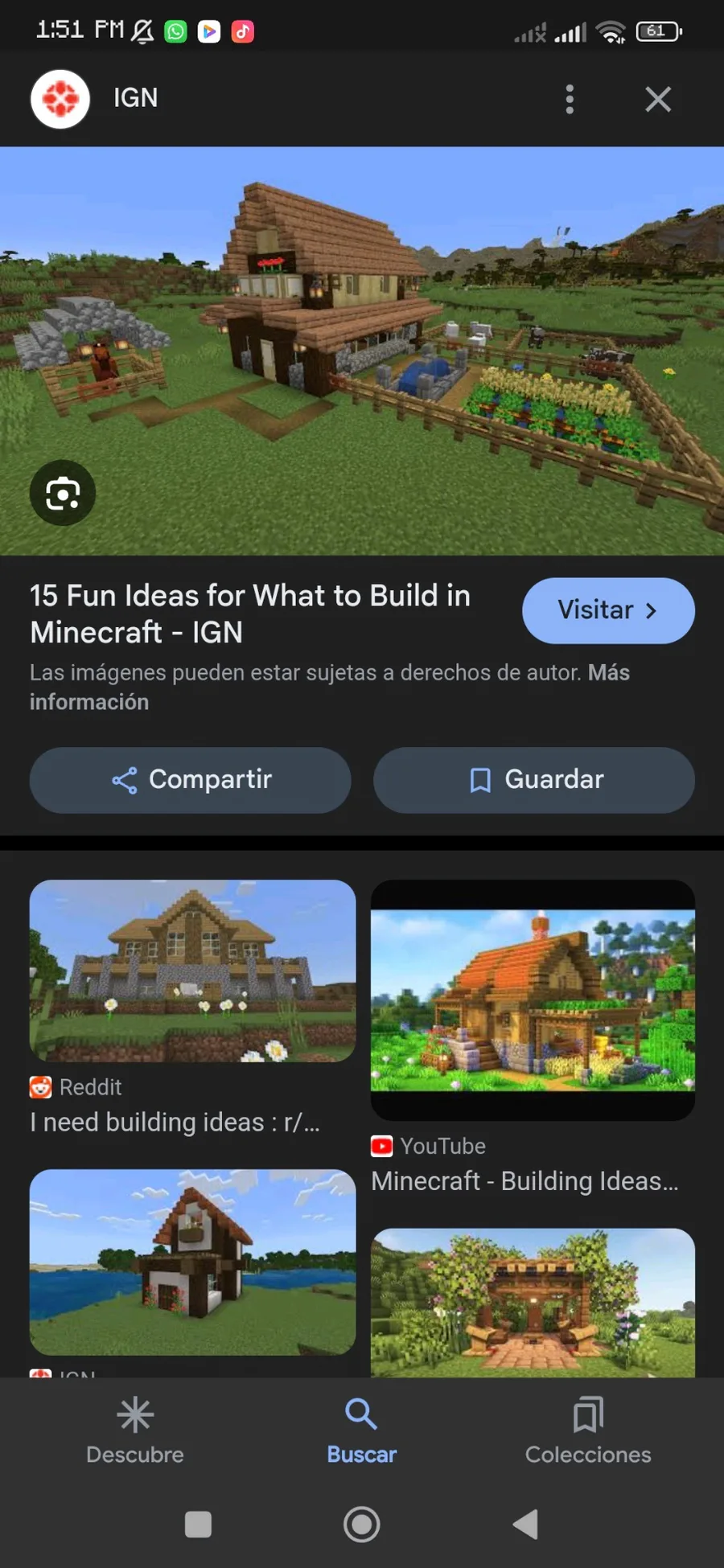Open the small house by the lake image
Screen dimensions: 724x1568
click(192, 1262)
